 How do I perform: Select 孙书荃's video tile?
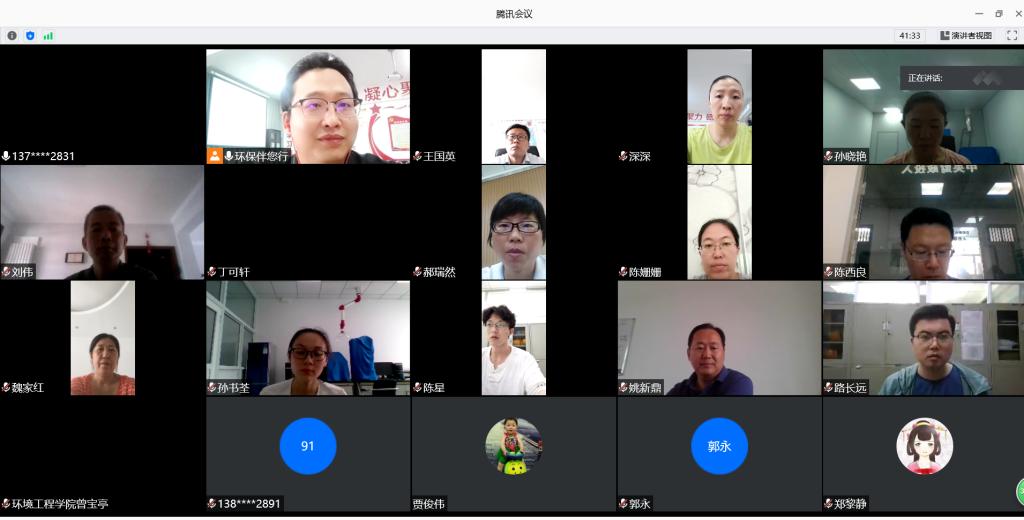pyautogui.click(x=308, y=337)
